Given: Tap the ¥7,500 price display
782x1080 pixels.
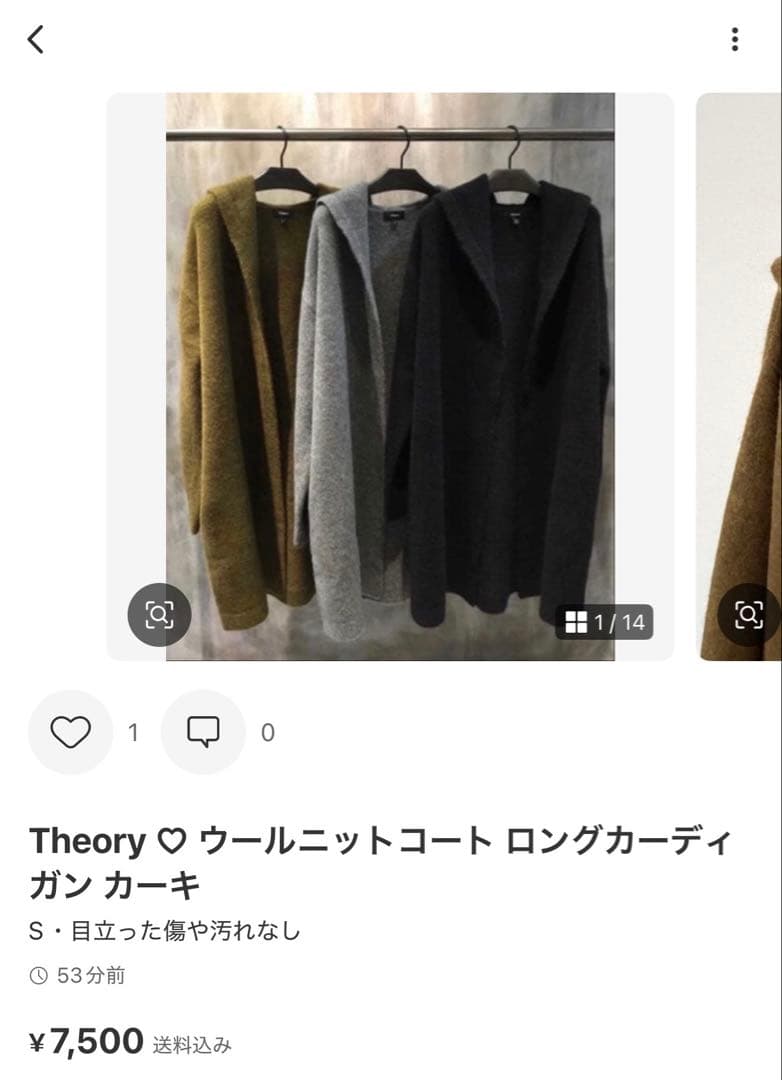Looking at the screenshot, I should 85,1041.
